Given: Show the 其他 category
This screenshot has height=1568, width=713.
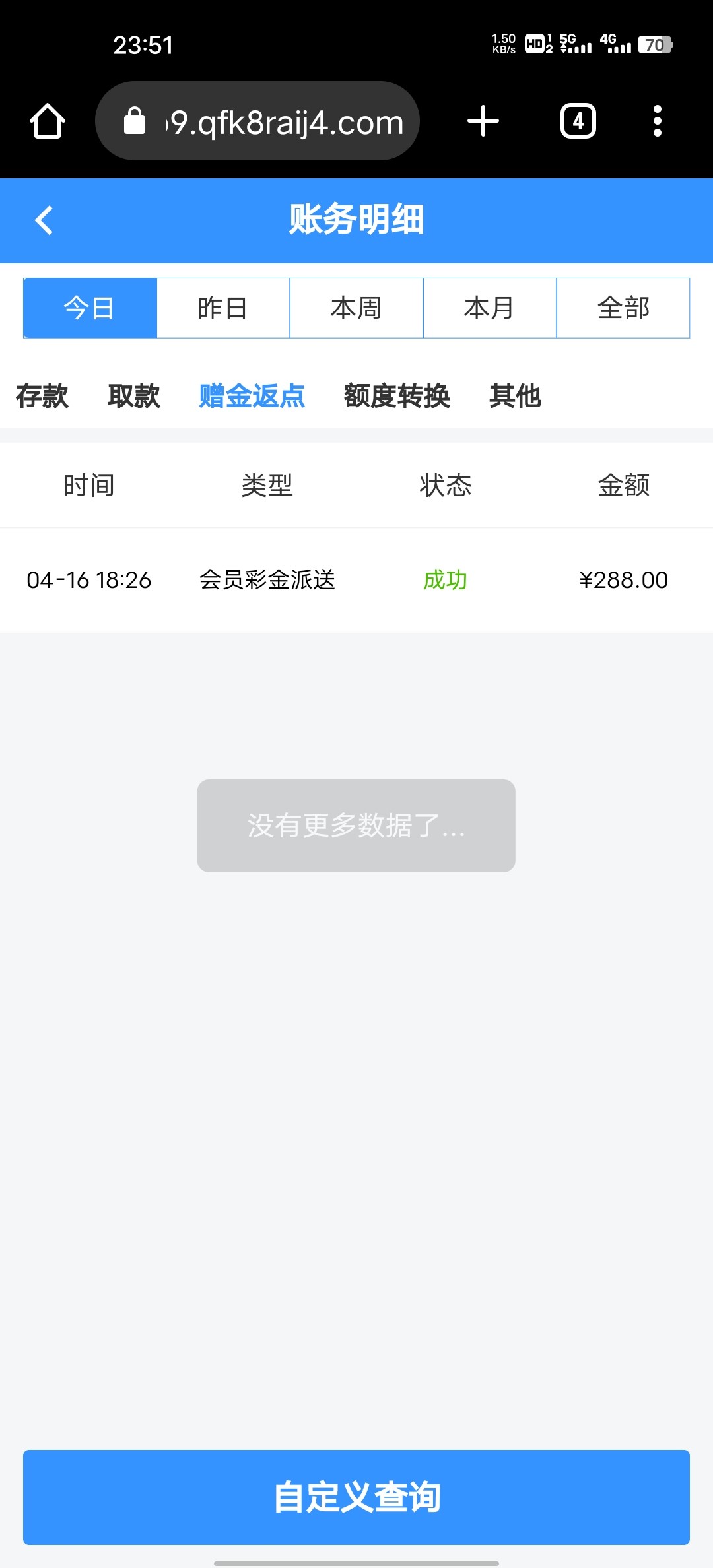Looking at the screenshot, I should coord(515,396).
